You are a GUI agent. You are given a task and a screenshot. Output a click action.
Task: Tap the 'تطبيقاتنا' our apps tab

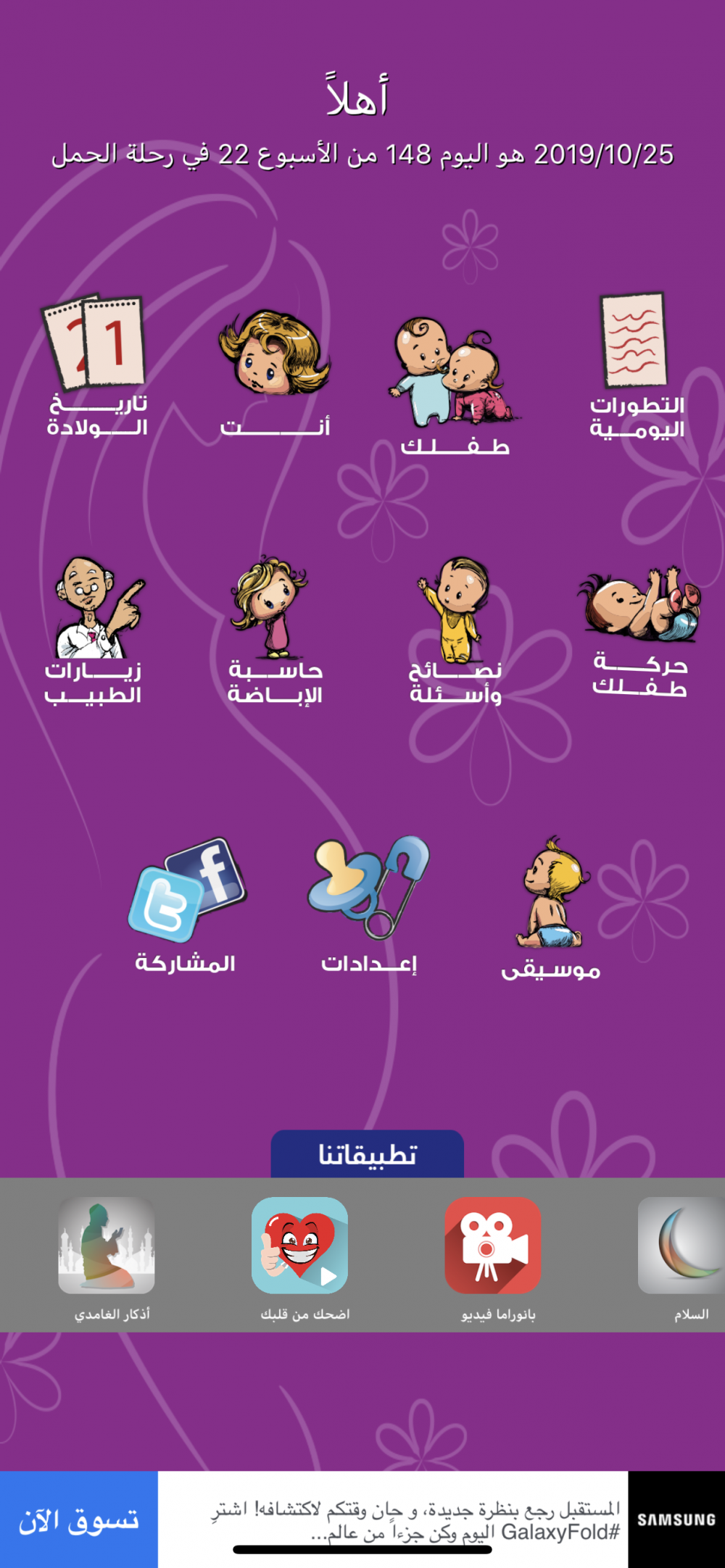point(368,1154)
